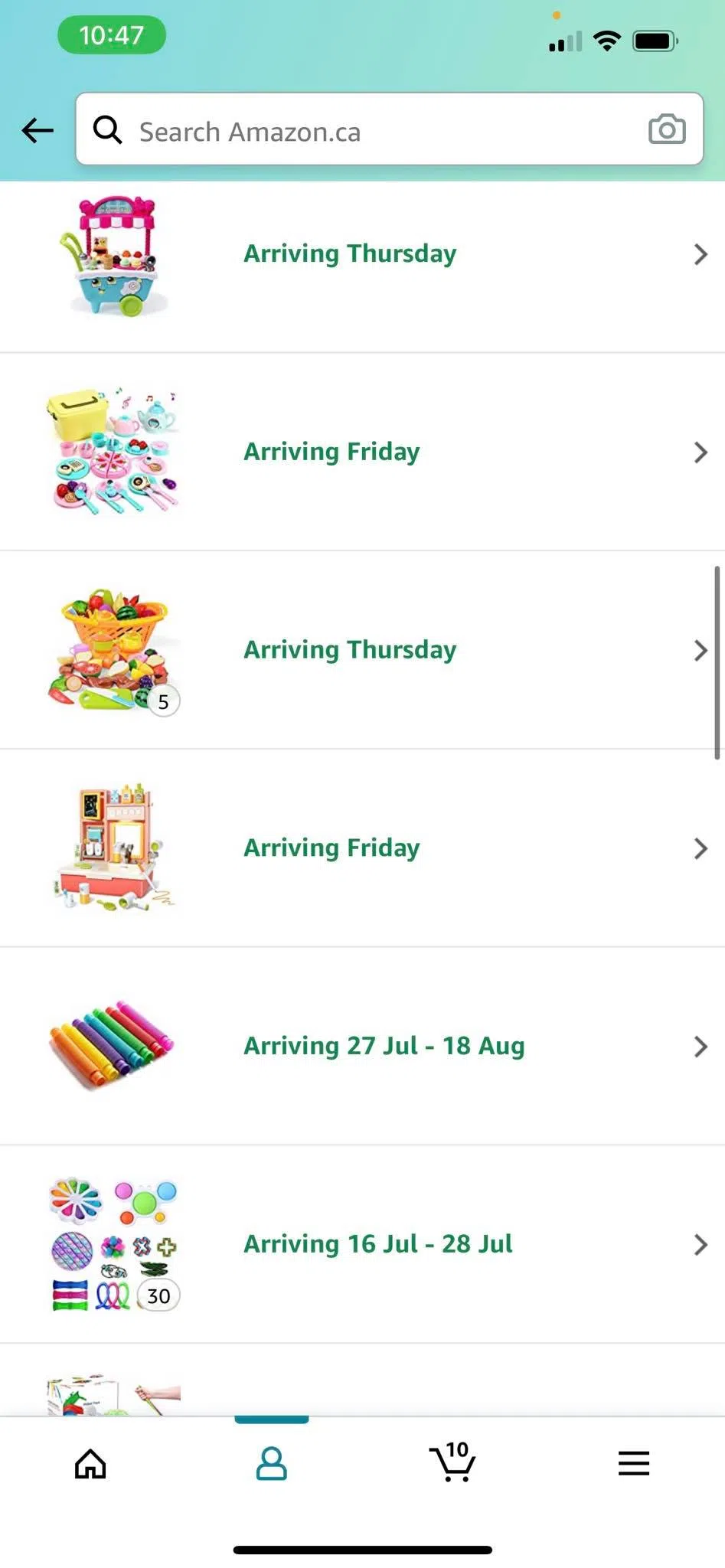The width and height of the screenshot is (725, 1568).
Task: Open order arriving 27 Jul - 18 Aug
Action: (x=362, y=1046)
